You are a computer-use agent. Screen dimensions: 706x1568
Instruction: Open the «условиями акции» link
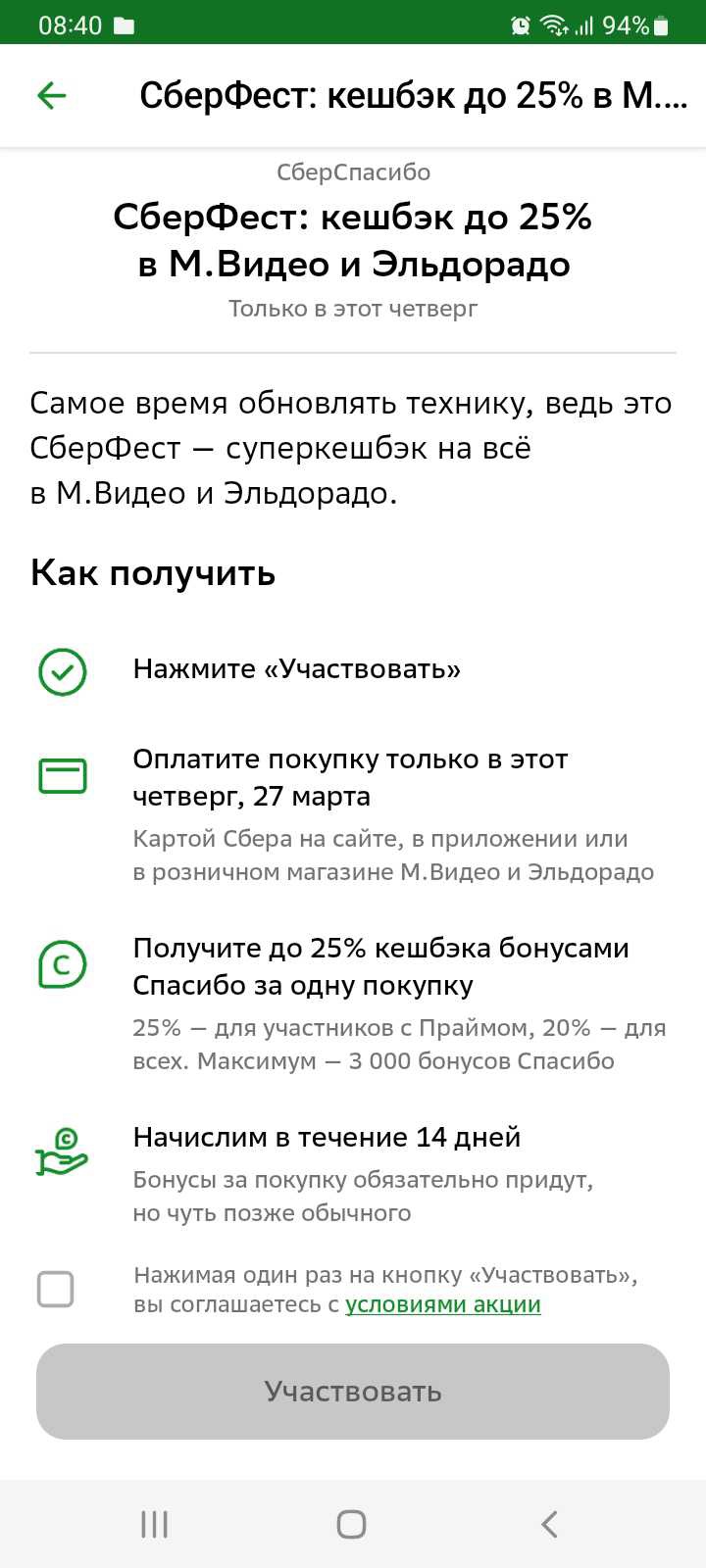443,1304
